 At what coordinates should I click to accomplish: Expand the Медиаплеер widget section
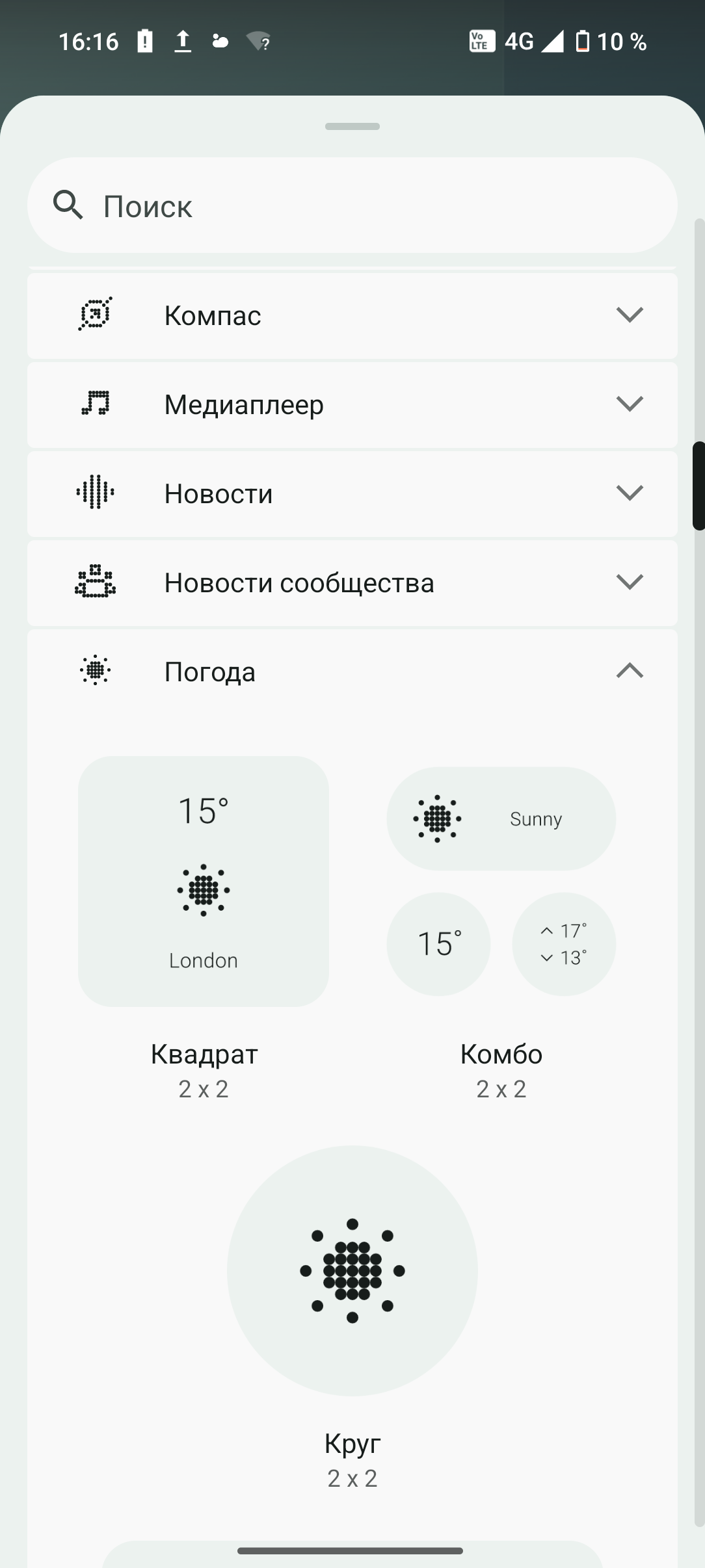tap(351, 404)
